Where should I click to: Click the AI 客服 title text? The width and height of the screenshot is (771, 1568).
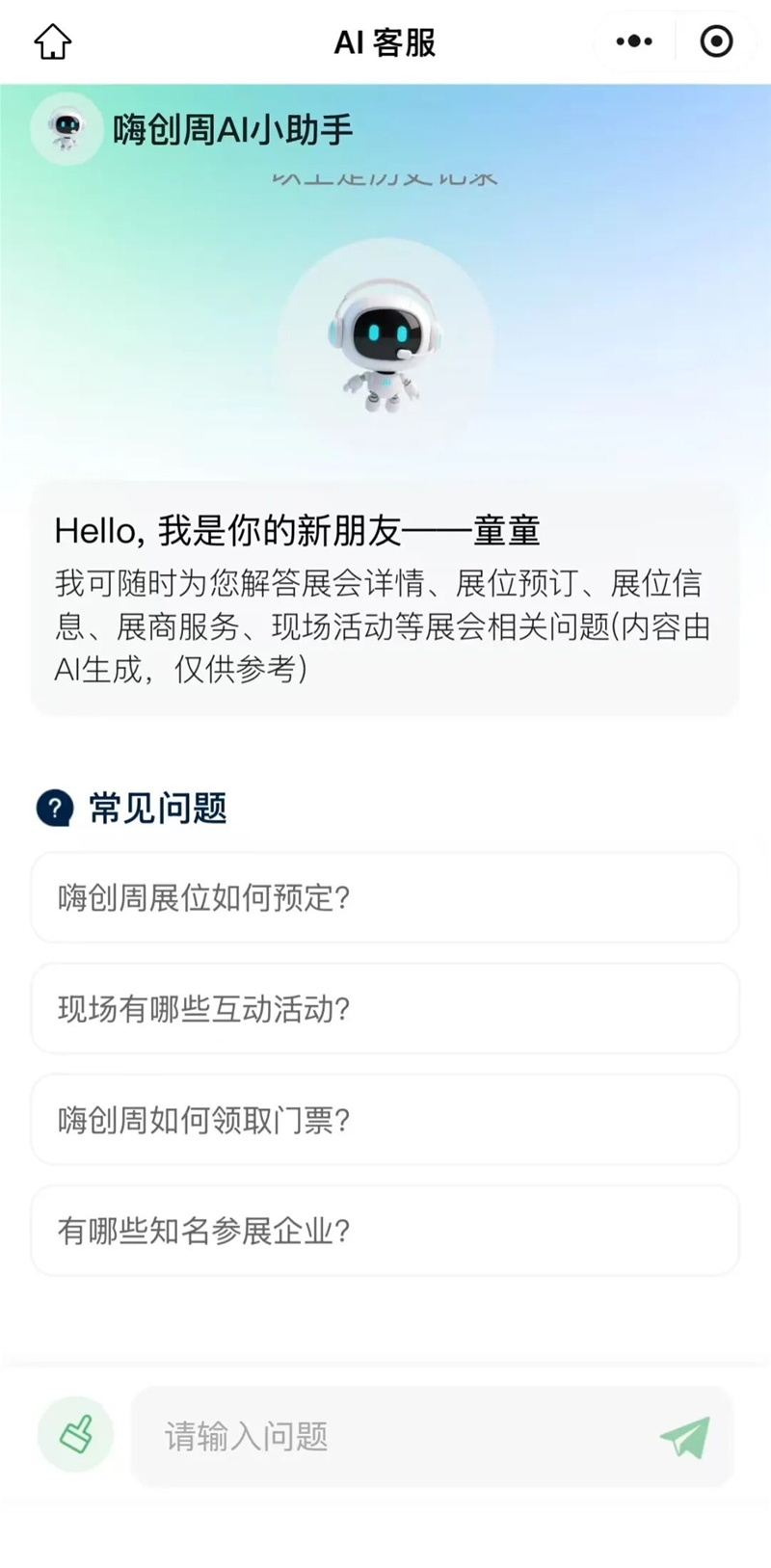[x=385, y=41]
